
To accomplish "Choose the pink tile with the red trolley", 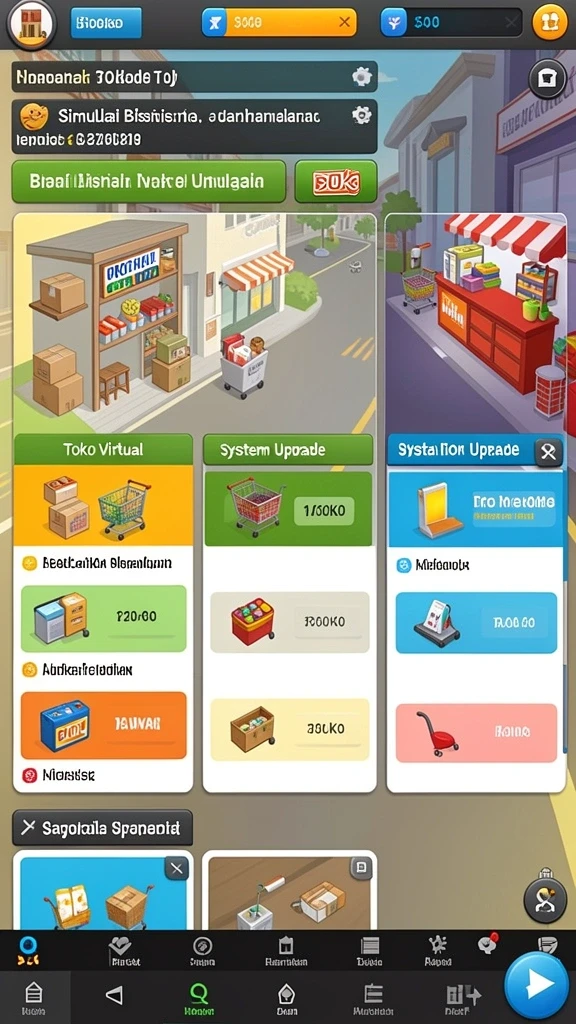I will (x=476, y=733).
